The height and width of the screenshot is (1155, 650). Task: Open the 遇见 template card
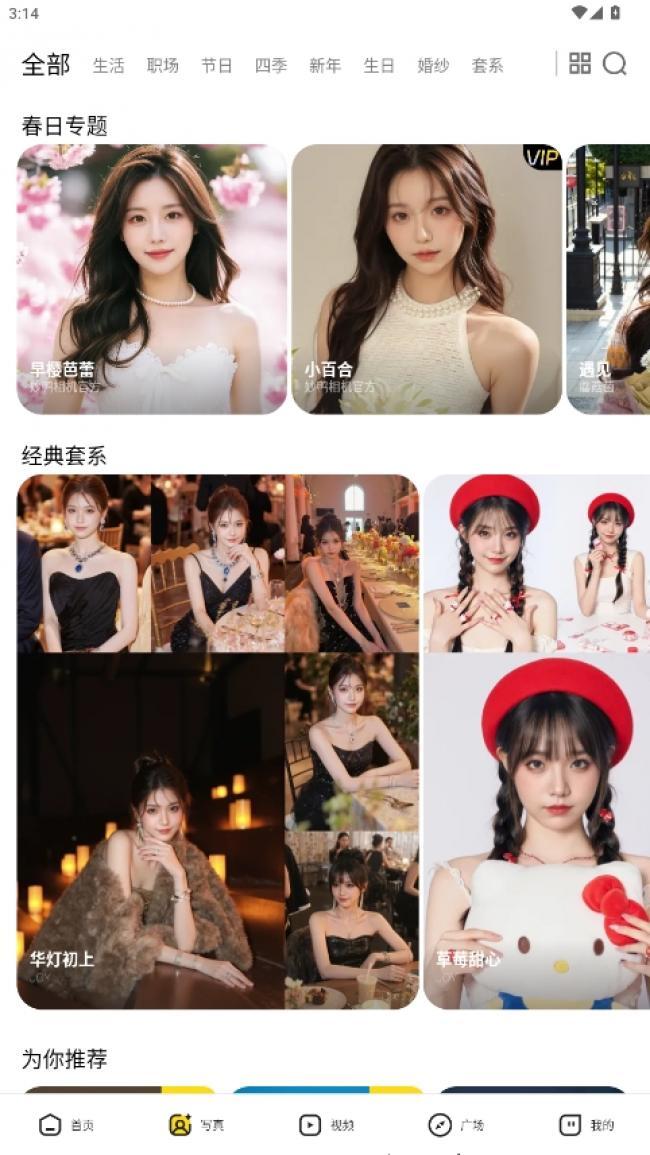pos(608,280)
